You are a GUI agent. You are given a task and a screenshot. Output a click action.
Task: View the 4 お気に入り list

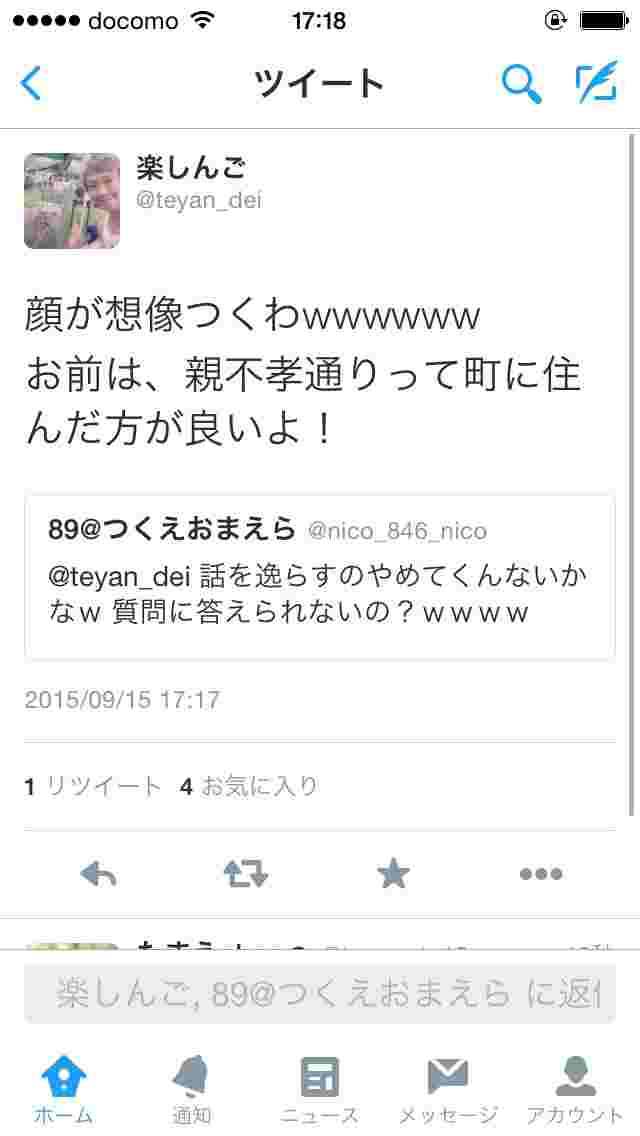pos(249,787)
